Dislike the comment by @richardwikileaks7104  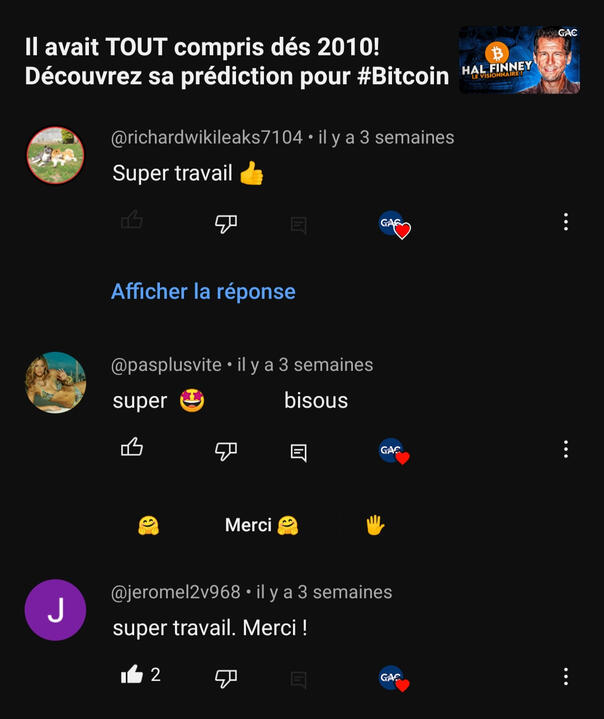pyautogui.click(x=226, y=223)
